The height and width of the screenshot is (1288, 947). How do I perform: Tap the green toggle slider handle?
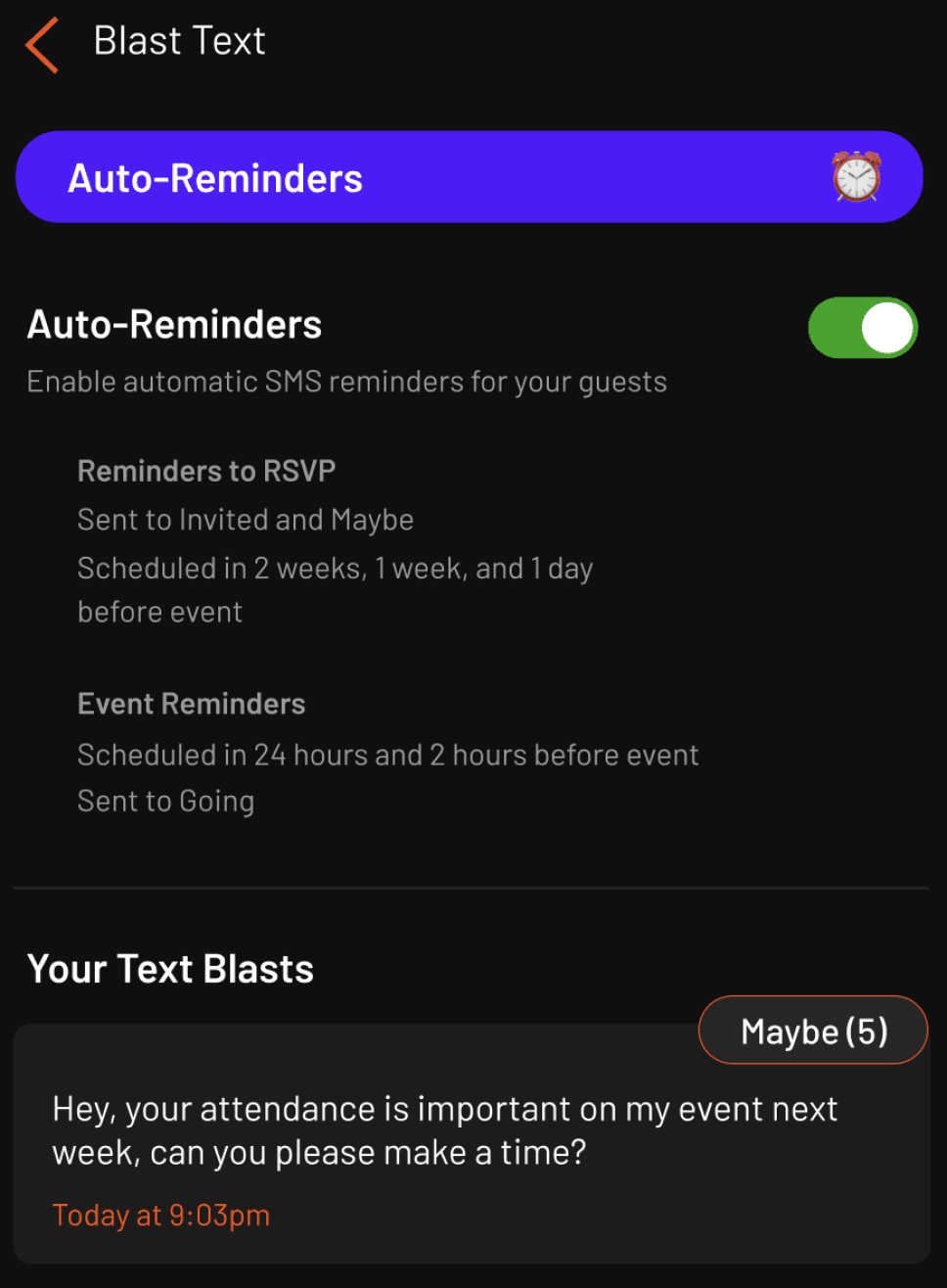[x=883, y=328]
